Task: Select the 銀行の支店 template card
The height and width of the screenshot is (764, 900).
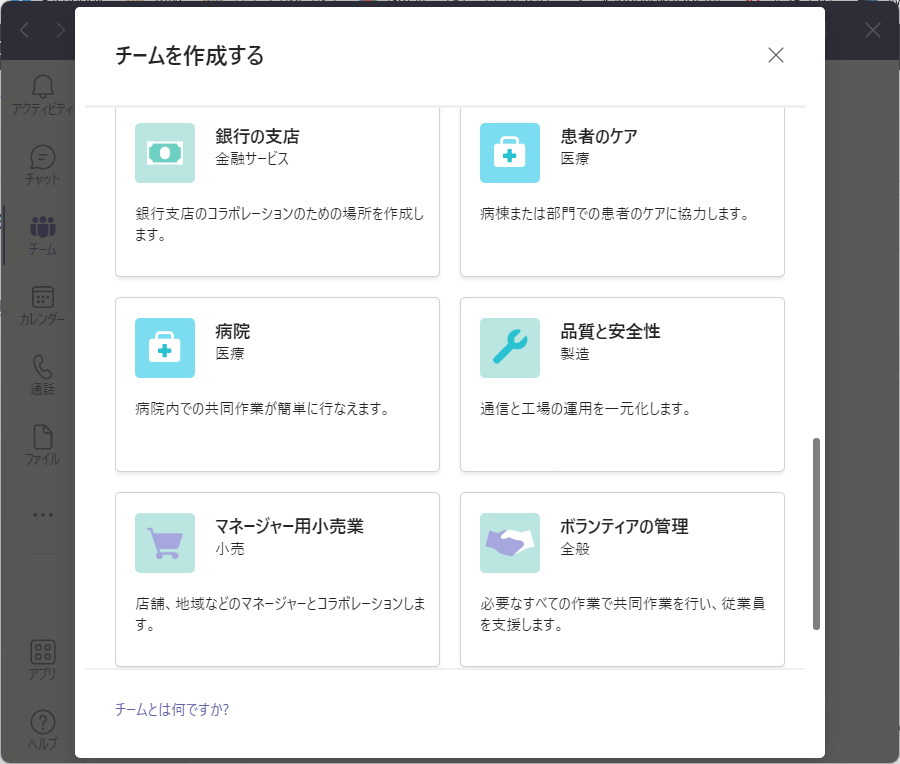Action: 277,190
